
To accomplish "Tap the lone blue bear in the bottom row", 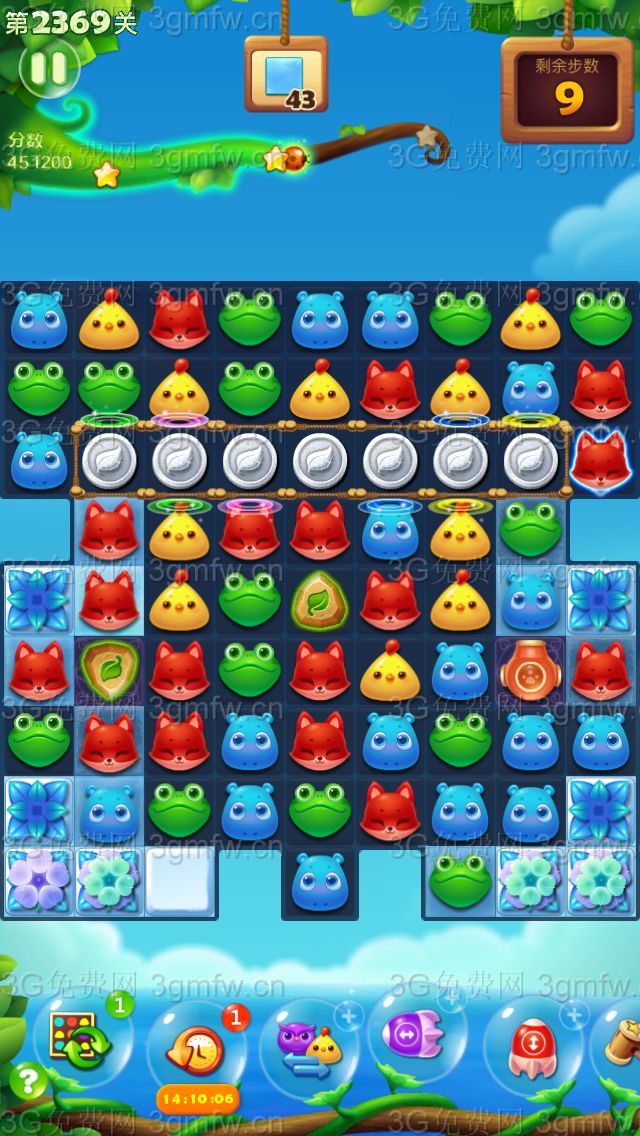I will coord(320,882).
